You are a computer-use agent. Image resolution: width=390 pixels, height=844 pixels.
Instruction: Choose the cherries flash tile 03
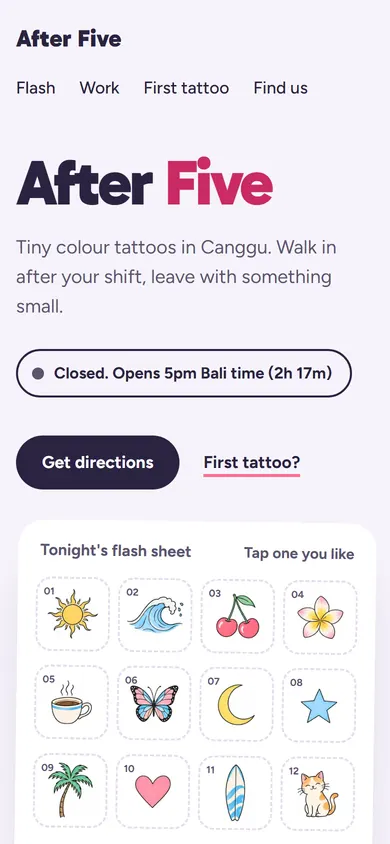(237, 616)
